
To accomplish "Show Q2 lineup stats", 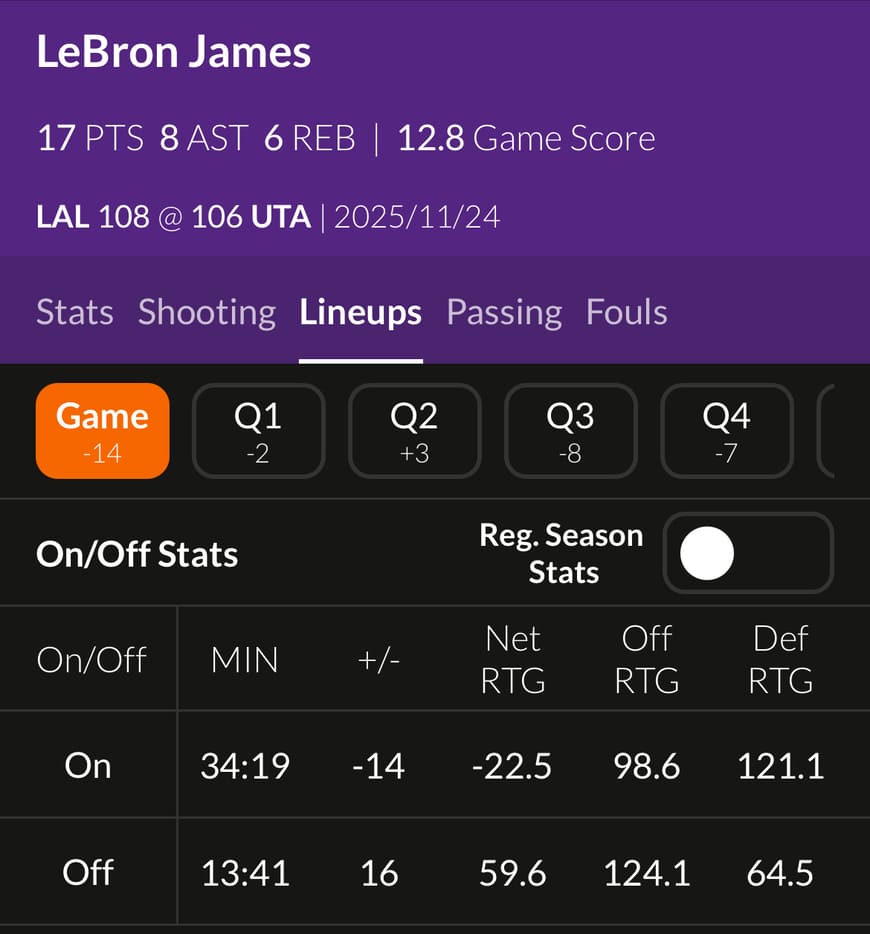I will pyautogui.click(x=414, y=430).
